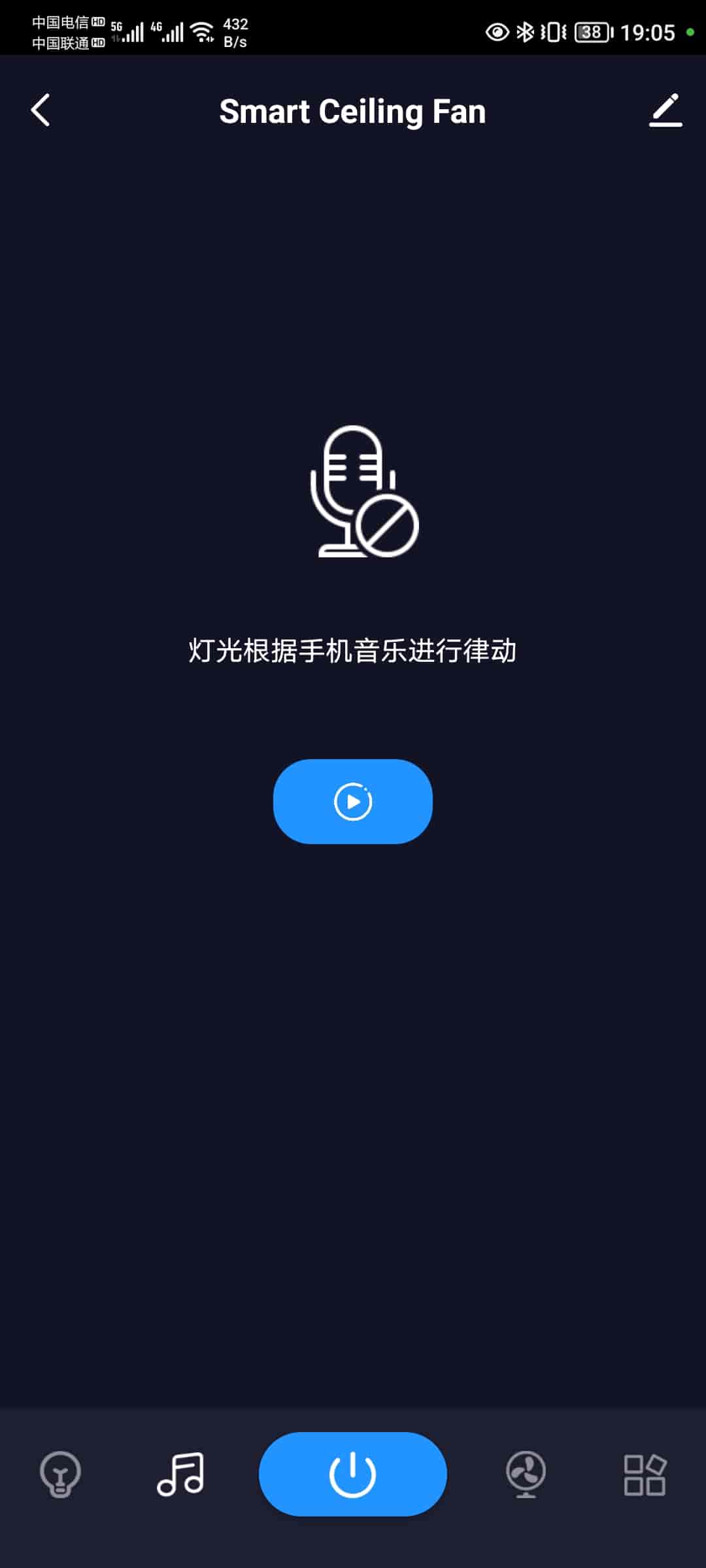Go back using the top-left arrow
706x1568 pixels.
coord(41,110)
